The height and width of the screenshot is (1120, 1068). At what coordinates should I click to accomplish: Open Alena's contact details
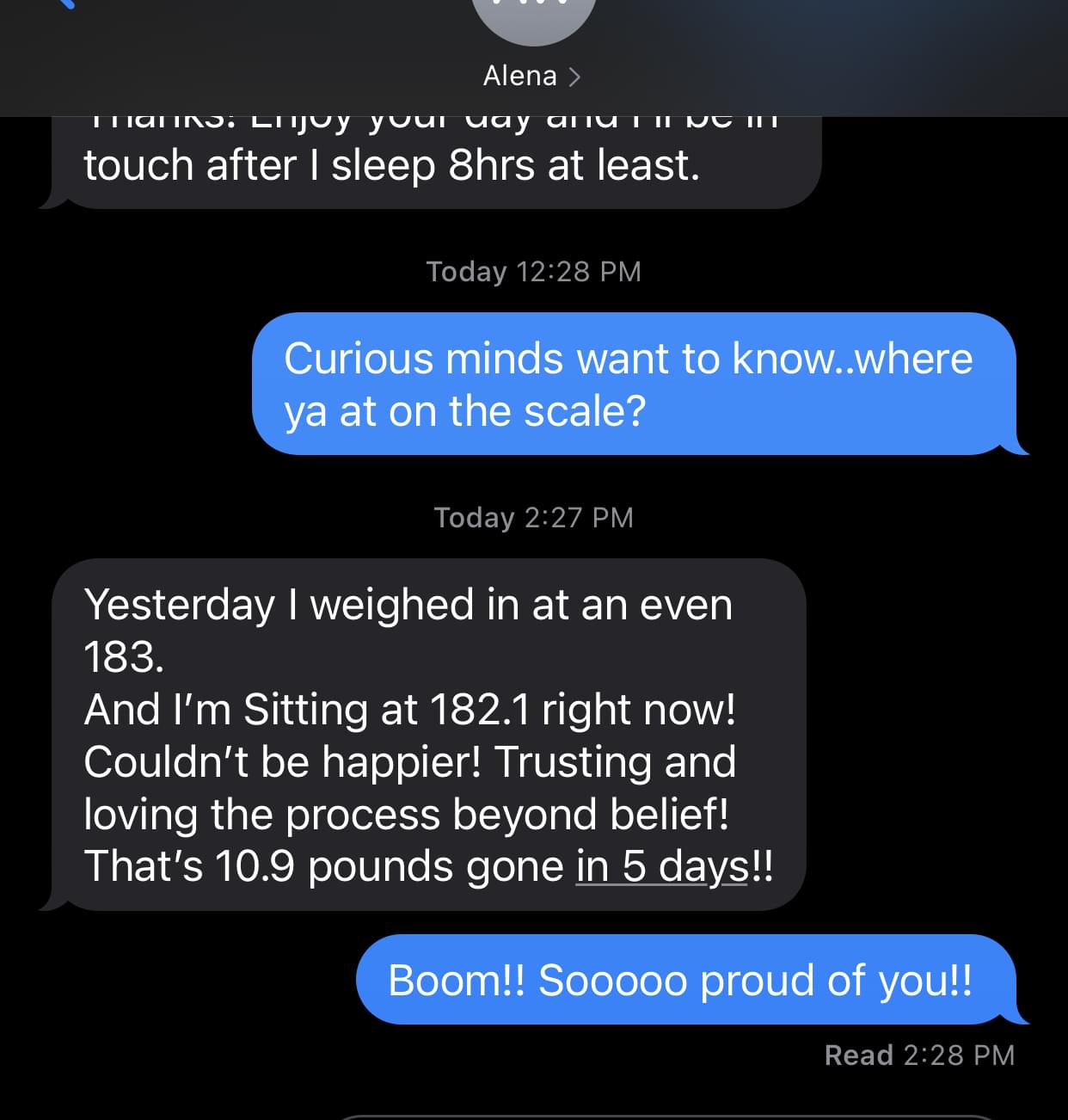click(x=531, y=77)
